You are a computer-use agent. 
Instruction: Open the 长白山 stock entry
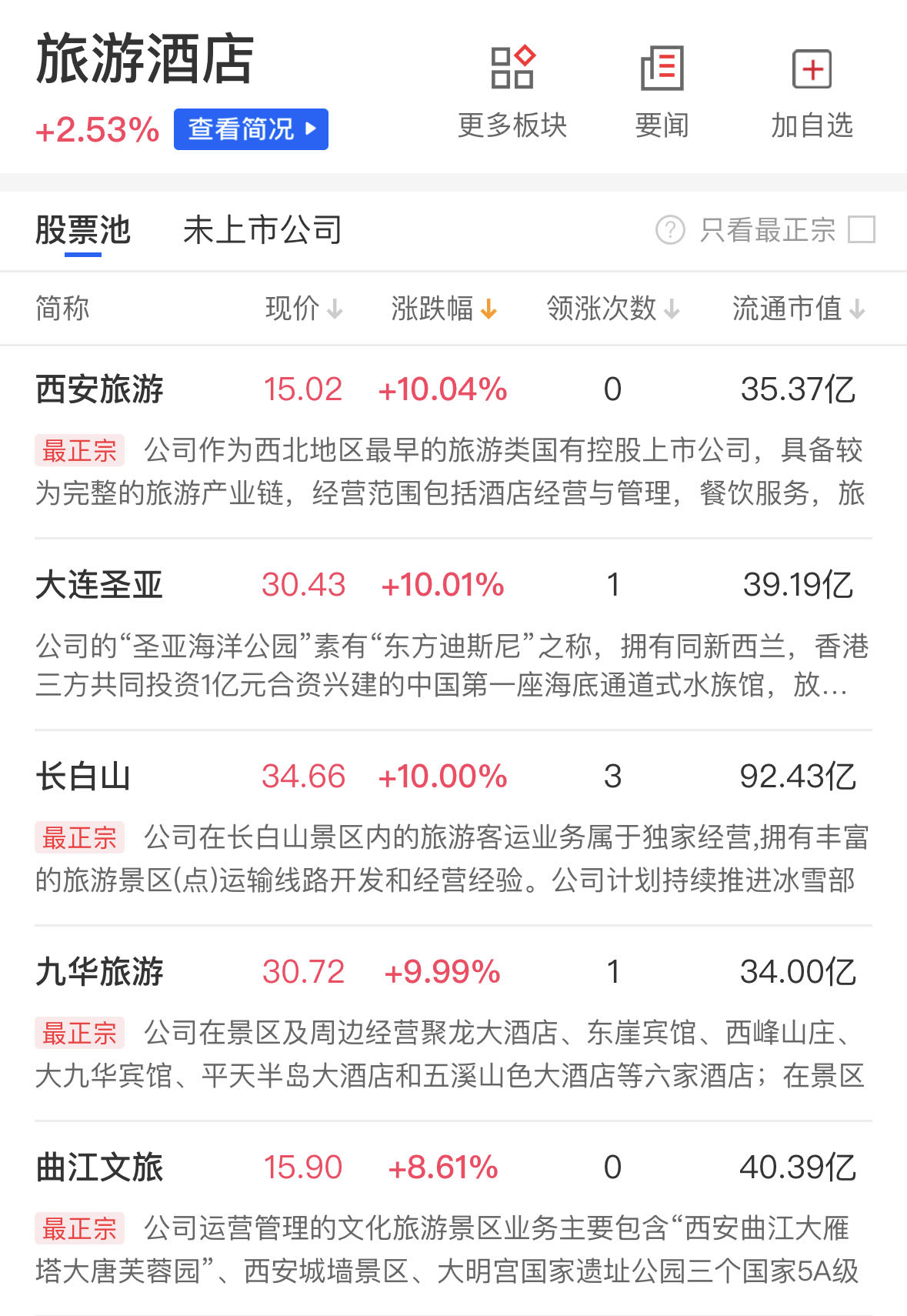[83, 777]
